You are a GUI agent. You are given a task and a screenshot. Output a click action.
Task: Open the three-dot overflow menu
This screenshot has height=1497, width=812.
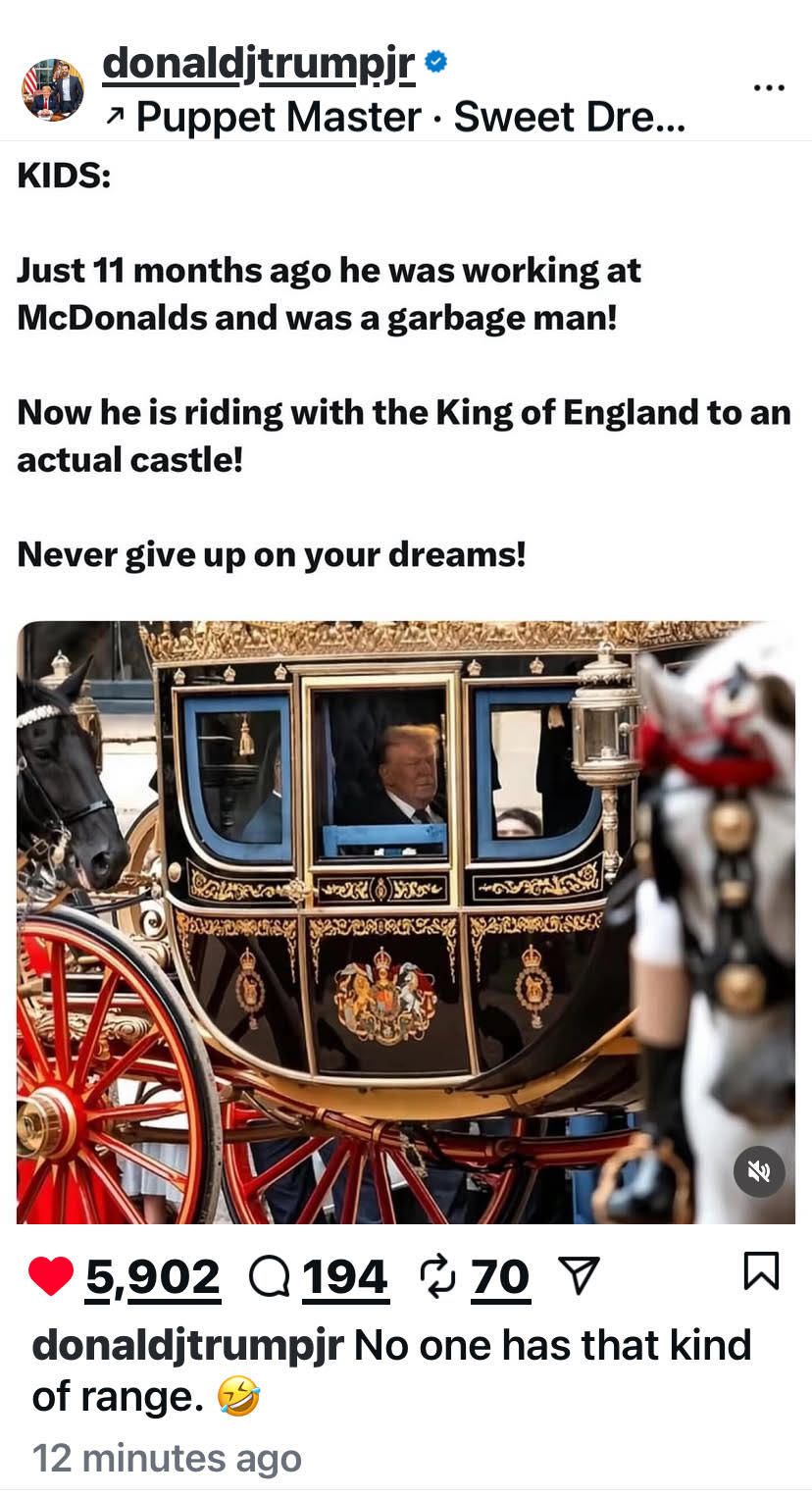tap(768, 88)
